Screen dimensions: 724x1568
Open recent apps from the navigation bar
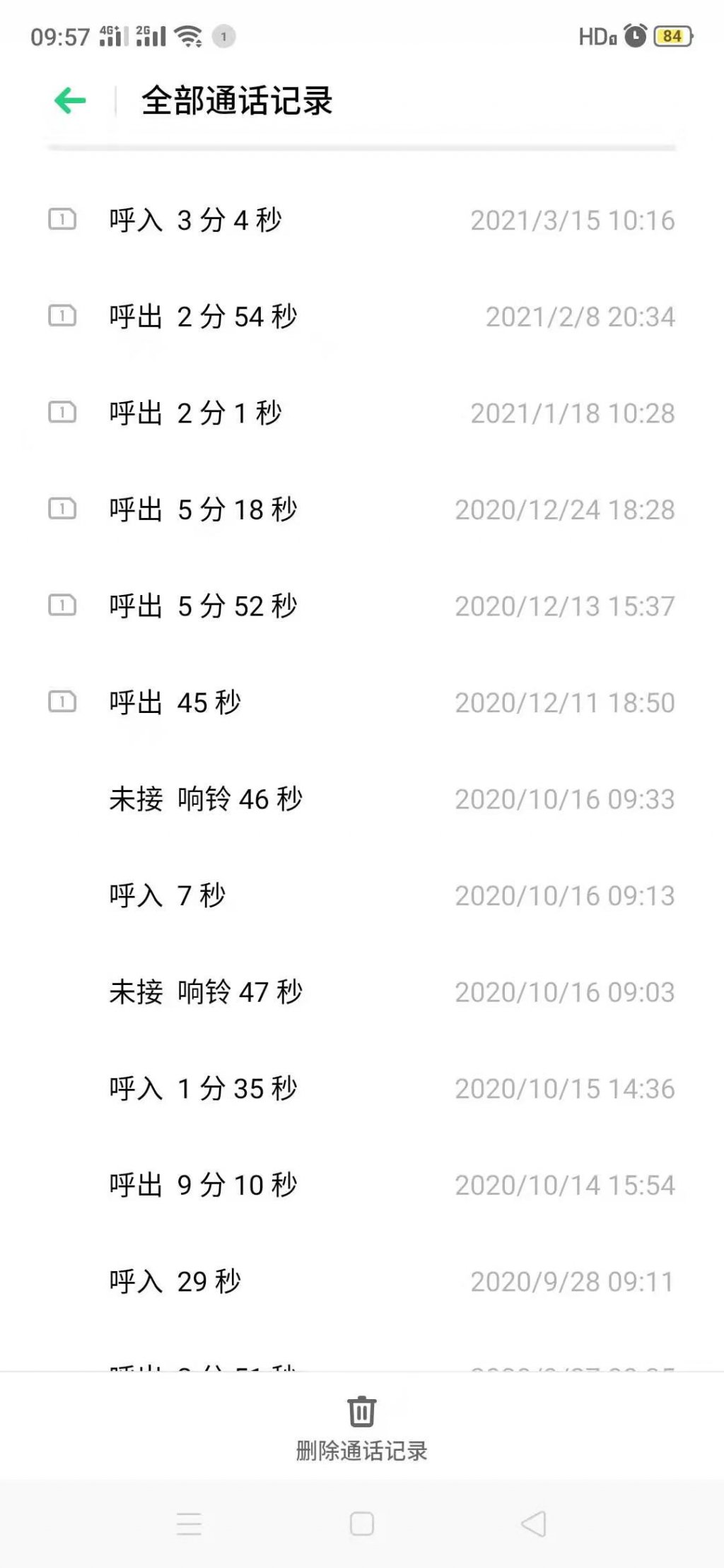point(189,1523)
